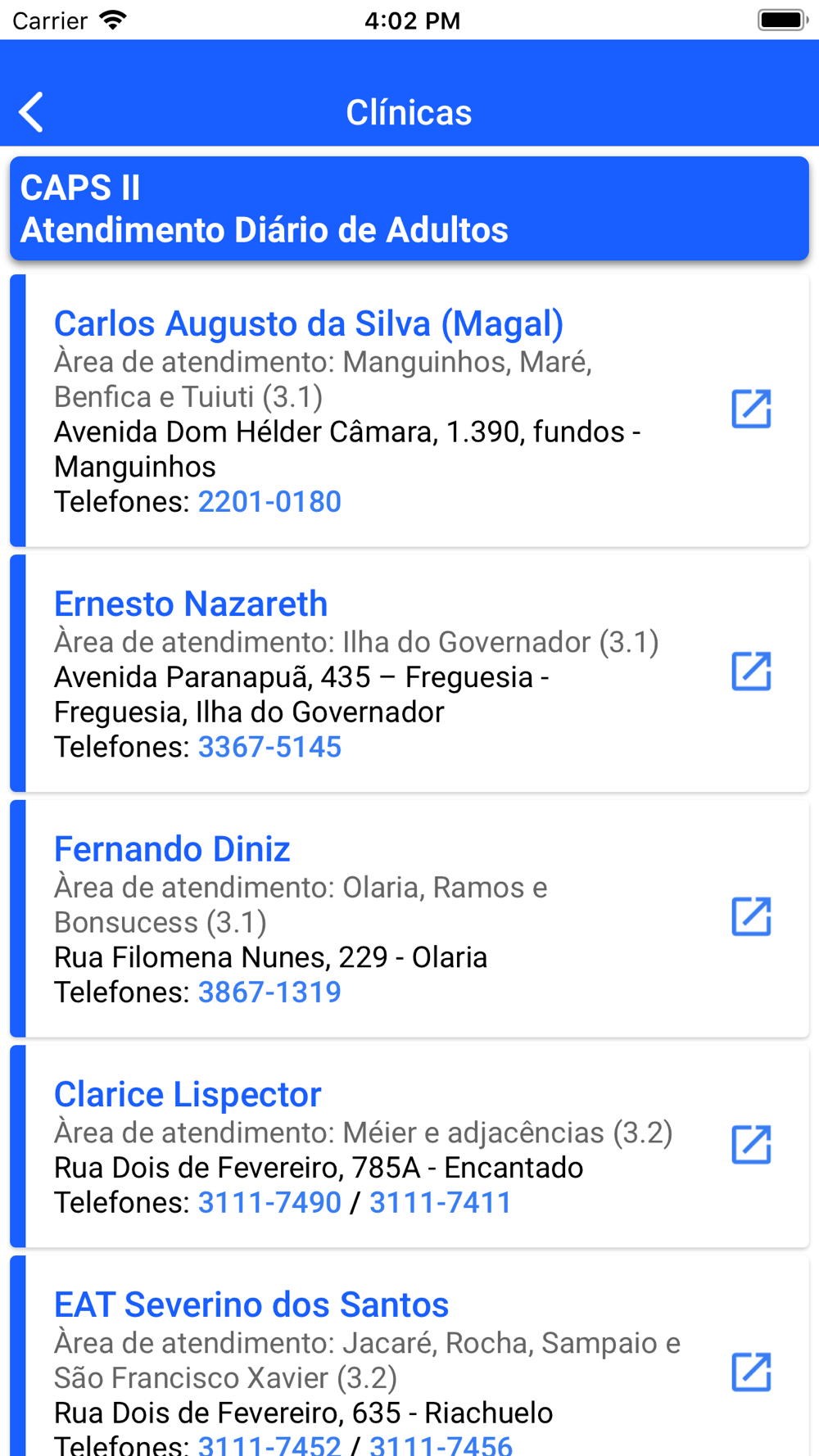Dial 3111-7456 for EAT Severino dos Santos
This screenshot has width=819, height=1456.
(441, 1445)
